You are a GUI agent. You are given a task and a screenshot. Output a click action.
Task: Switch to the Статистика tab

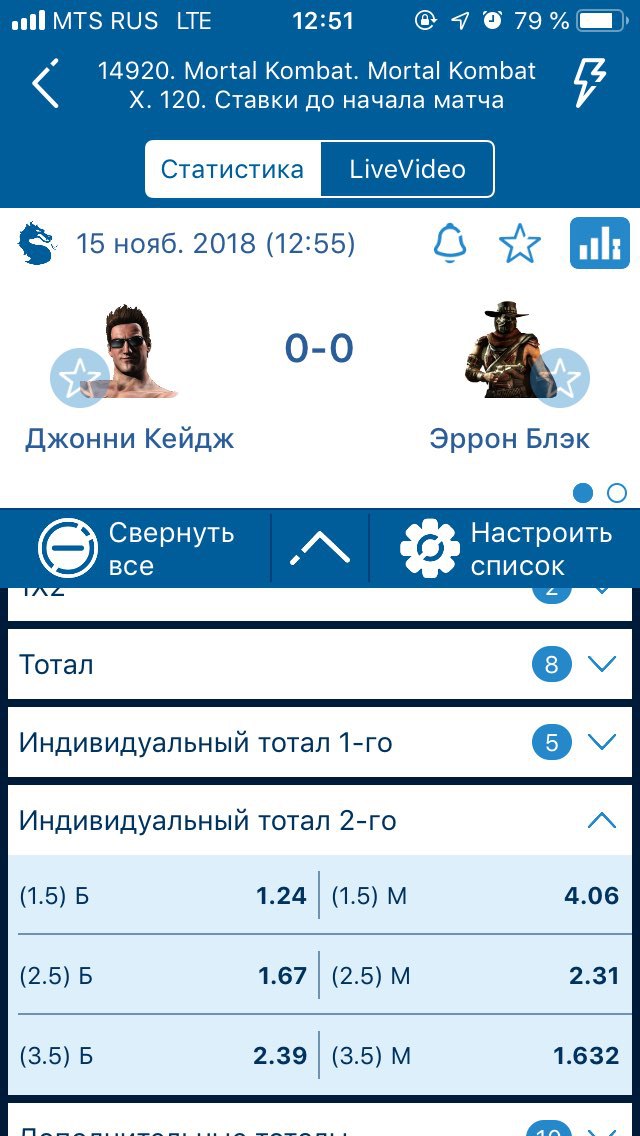232,169
